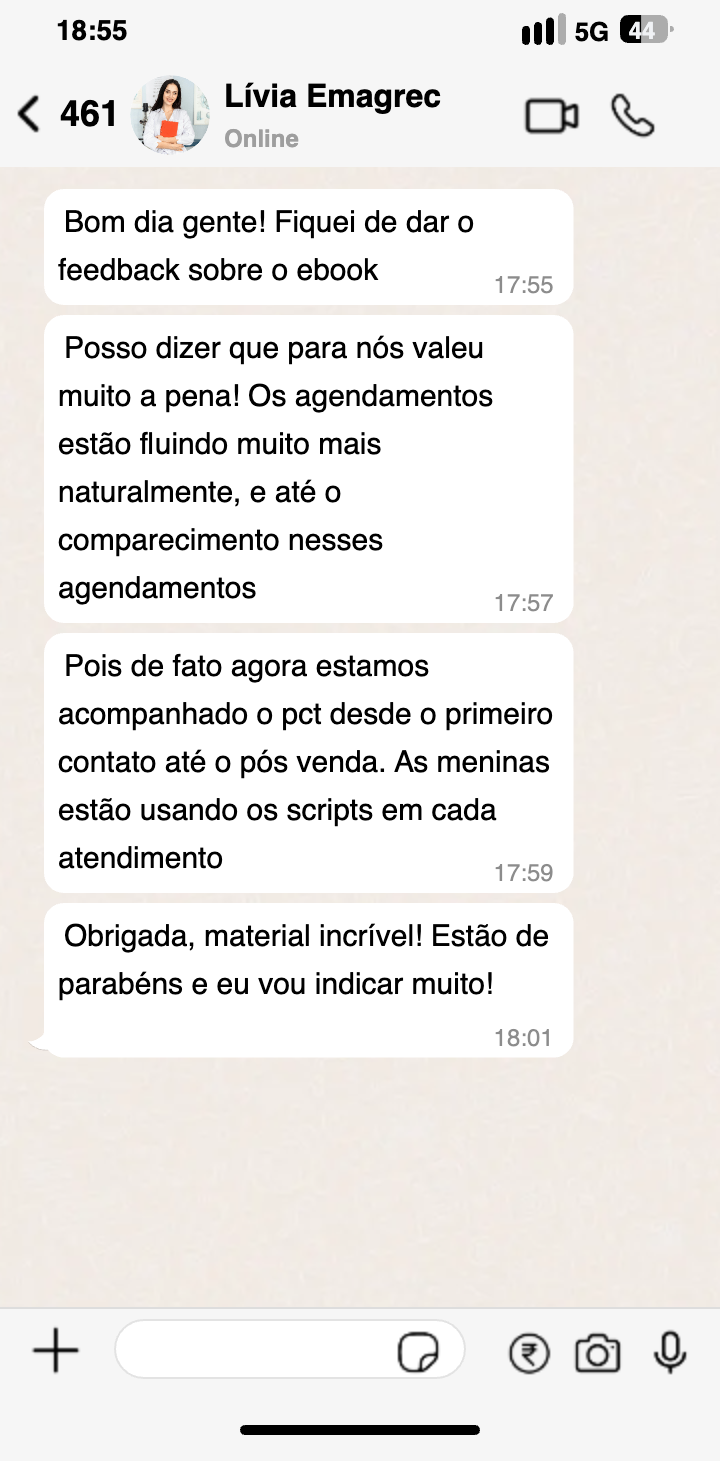Open the rupee payment option
720x1462 pixels.
(x=530, y=1354)
